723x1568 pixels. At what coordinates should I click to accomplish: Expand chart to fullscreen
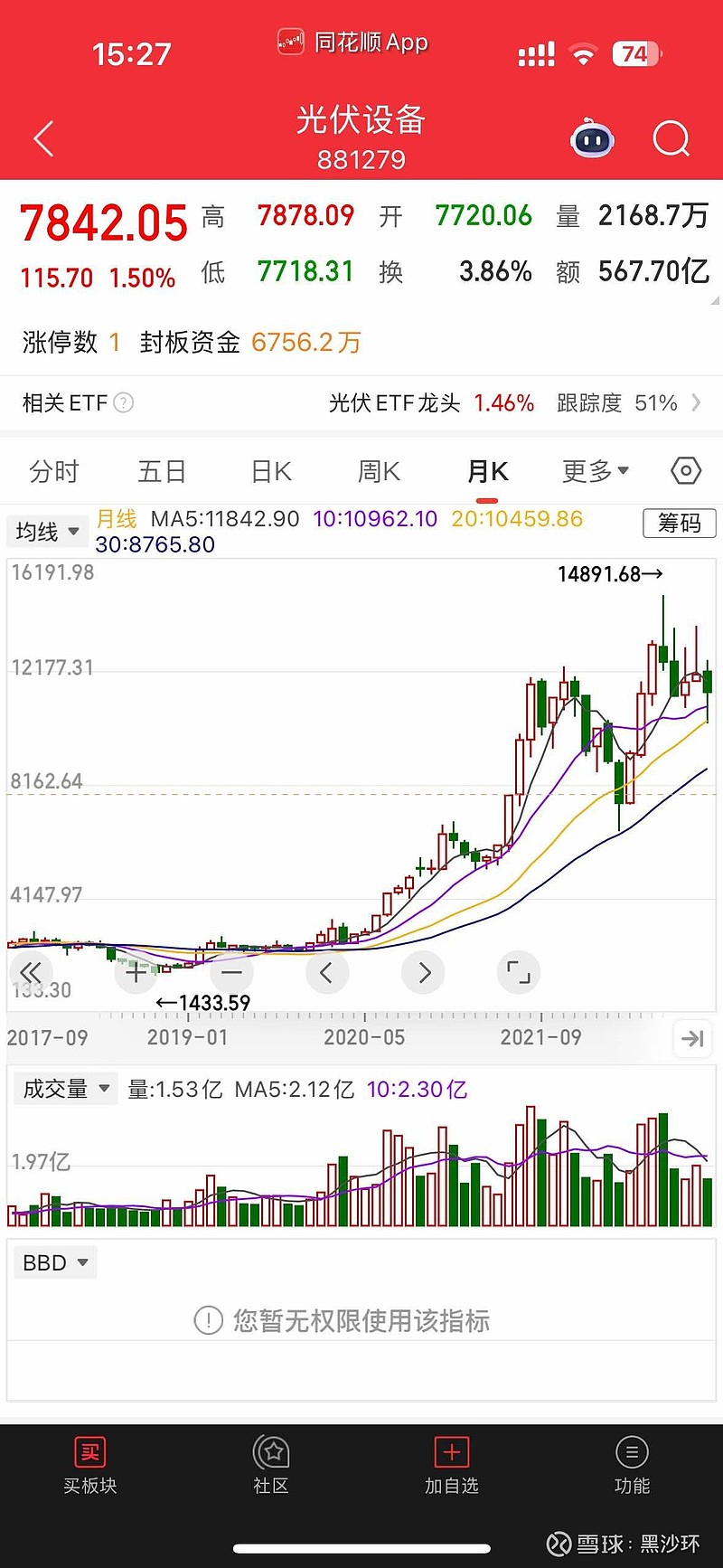click(519, 973)
